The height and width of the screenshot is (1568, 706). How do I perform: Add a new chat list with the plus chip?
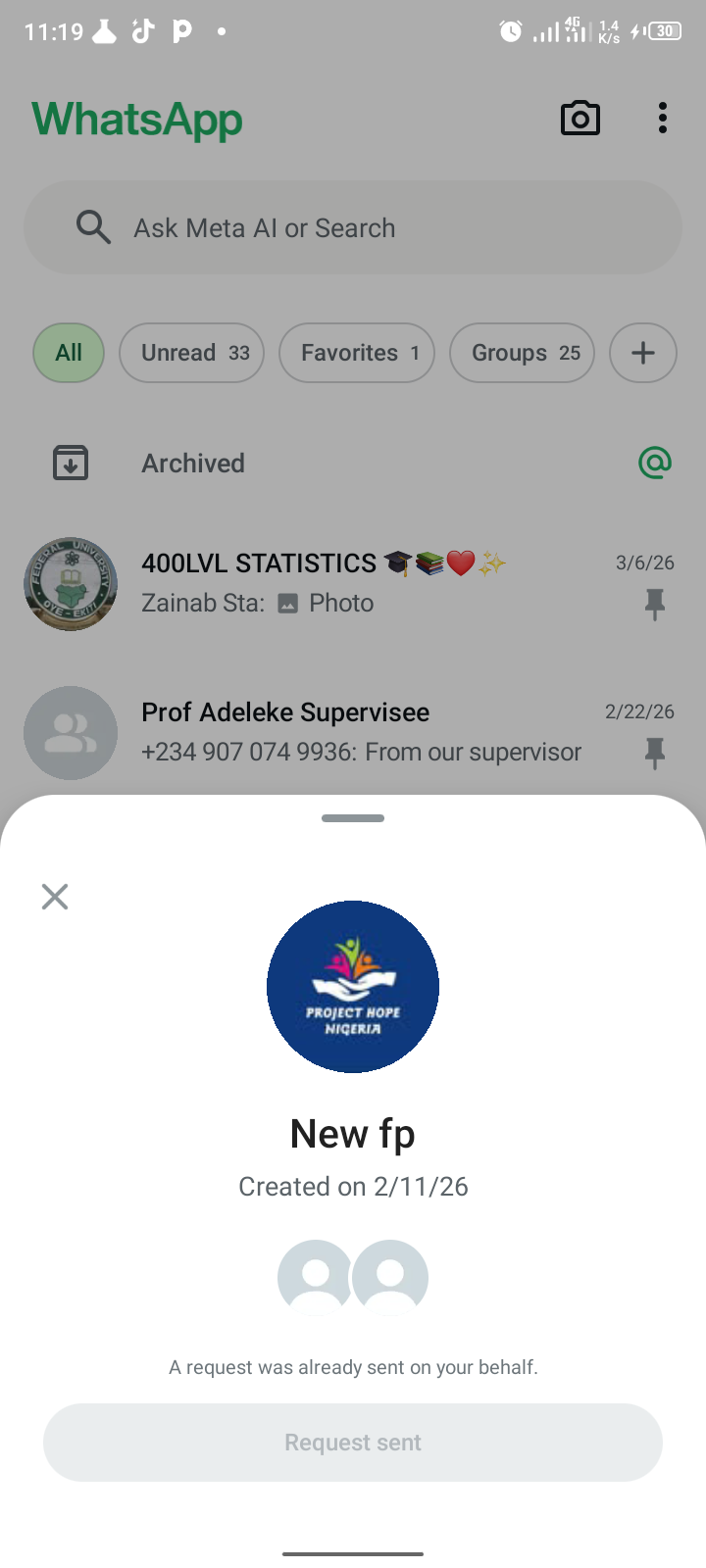pyautogui.click(x=643, y=353)
